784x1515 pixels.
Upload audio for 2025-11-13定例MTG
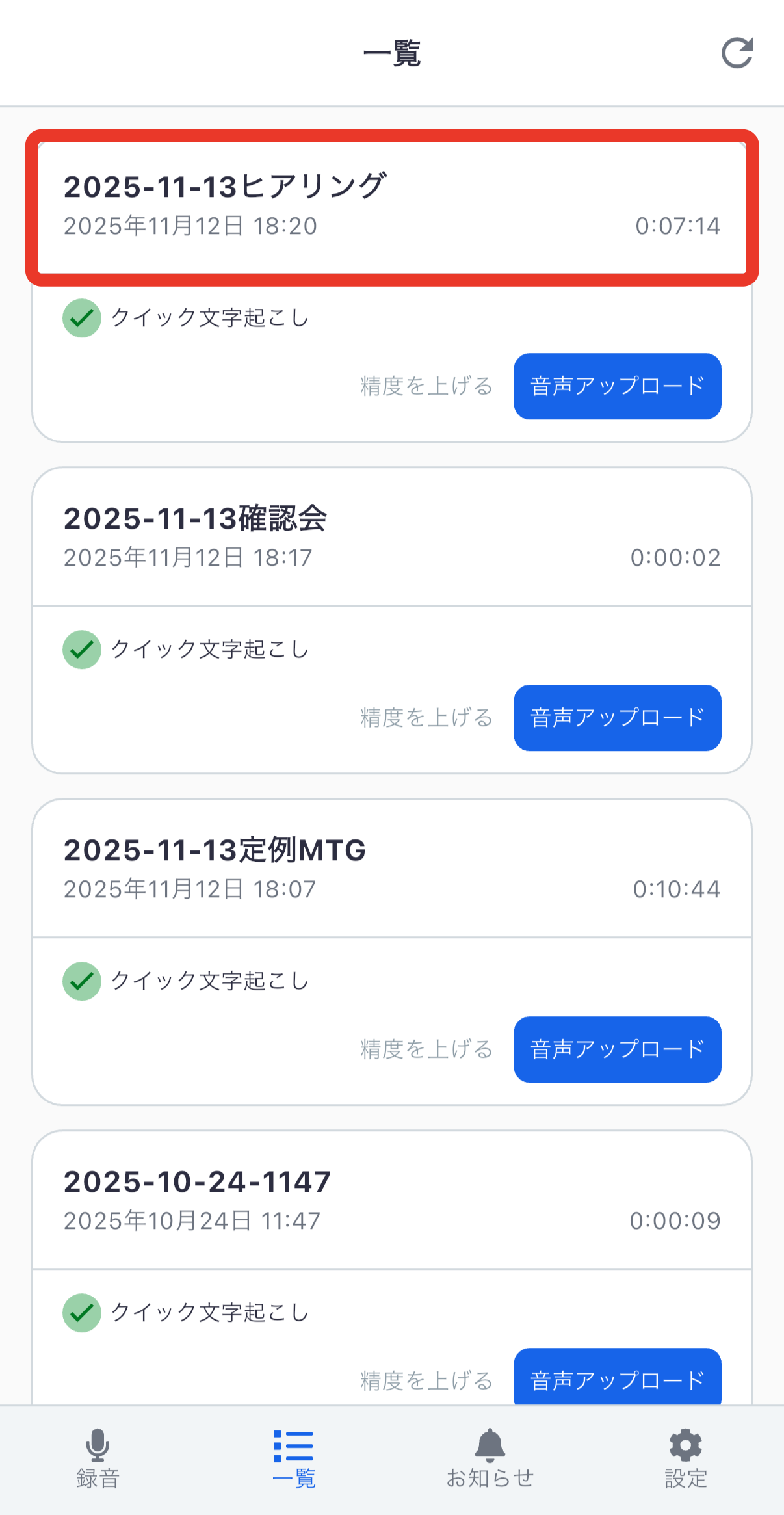click(618, 1049)
